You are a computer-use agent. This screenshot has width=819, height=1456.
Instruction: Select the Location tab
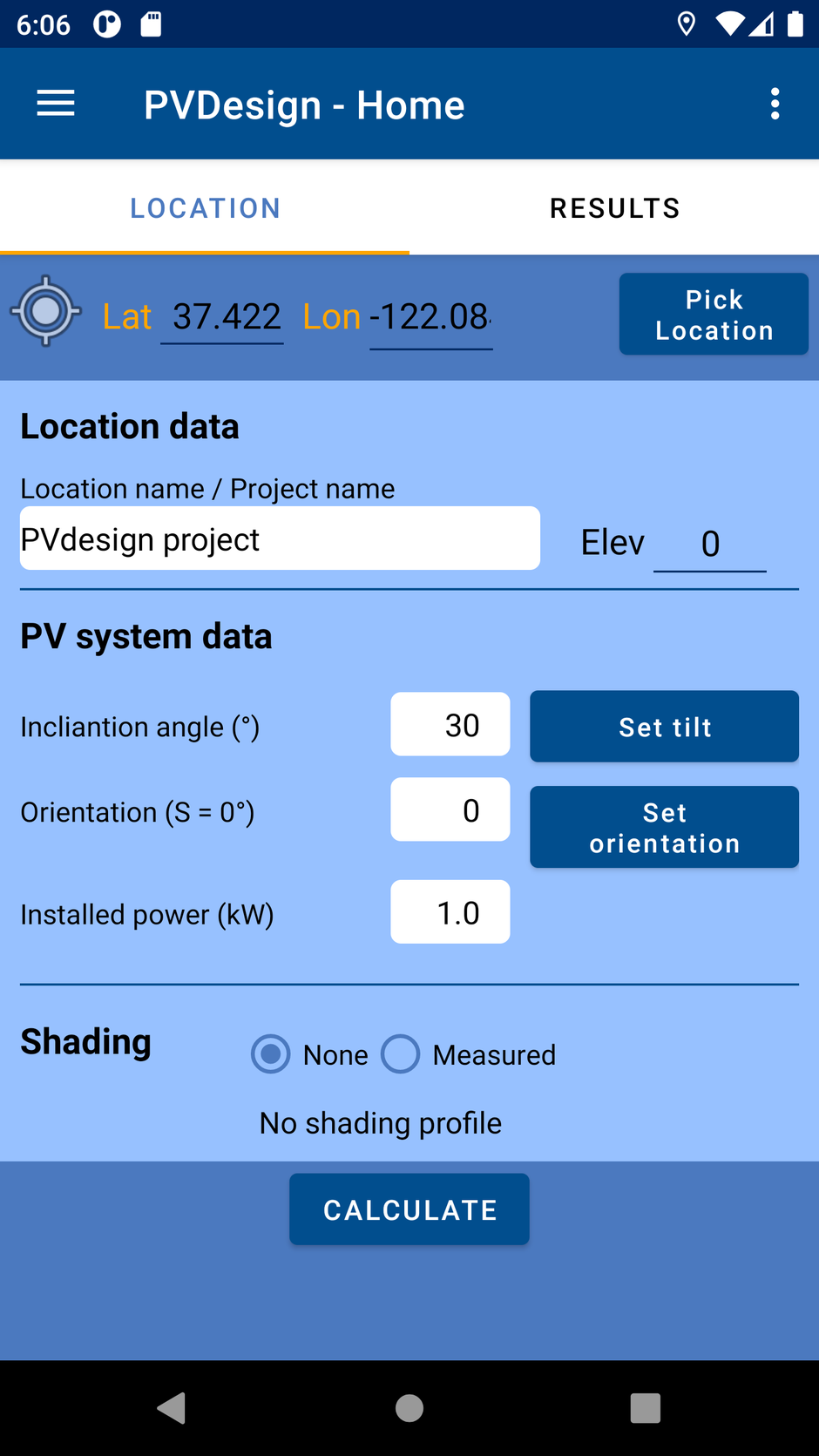coord(205,208)
